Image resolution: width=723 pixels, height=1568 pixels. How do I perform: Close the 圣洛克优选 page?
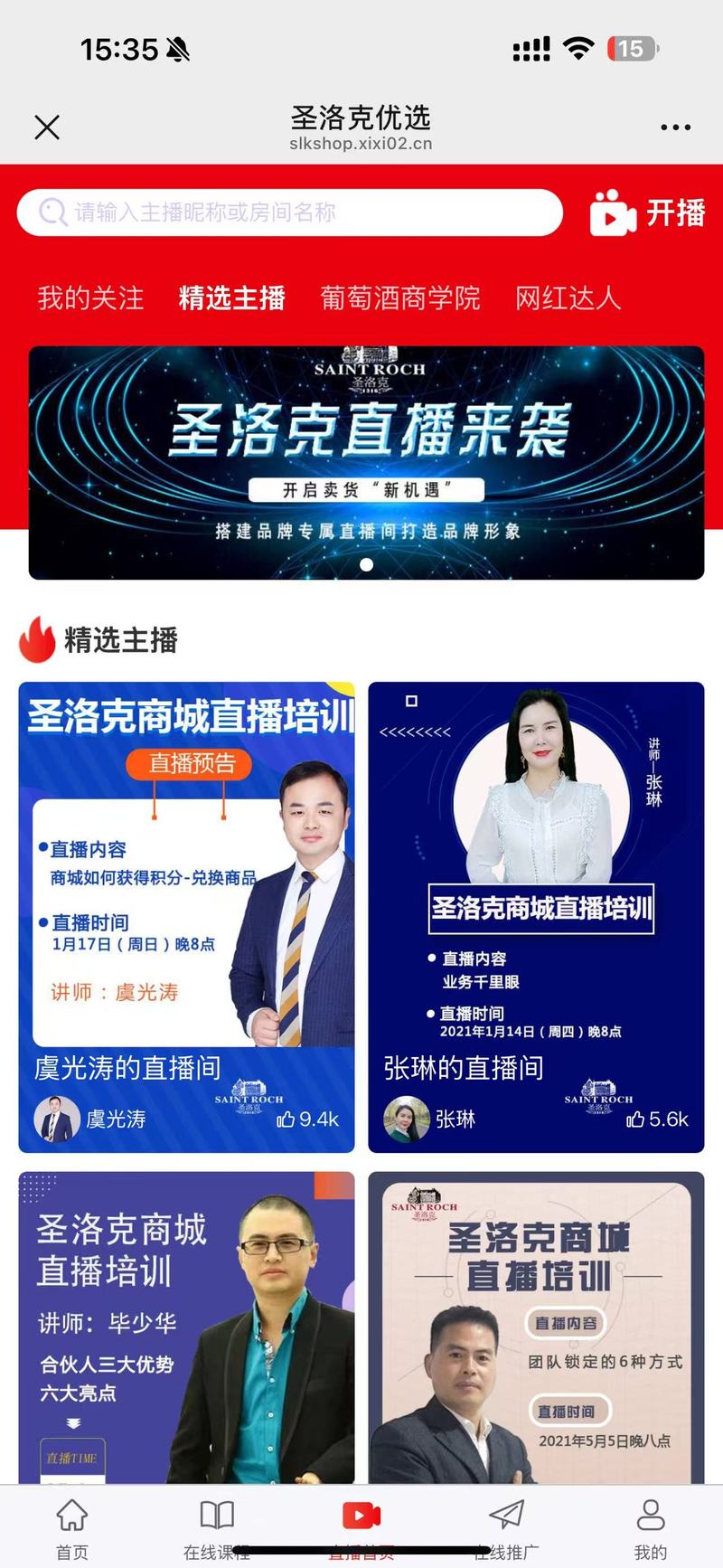47,128
